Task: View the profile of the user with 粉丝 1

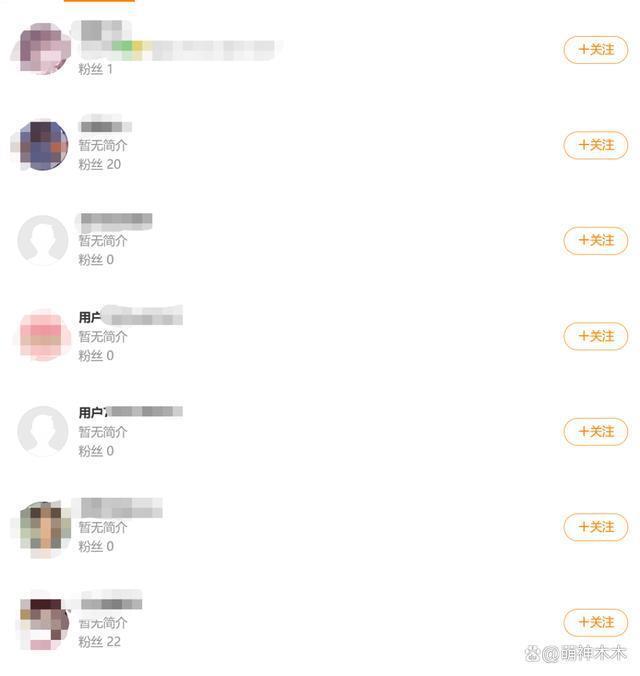Action: (x=43, y=49)
